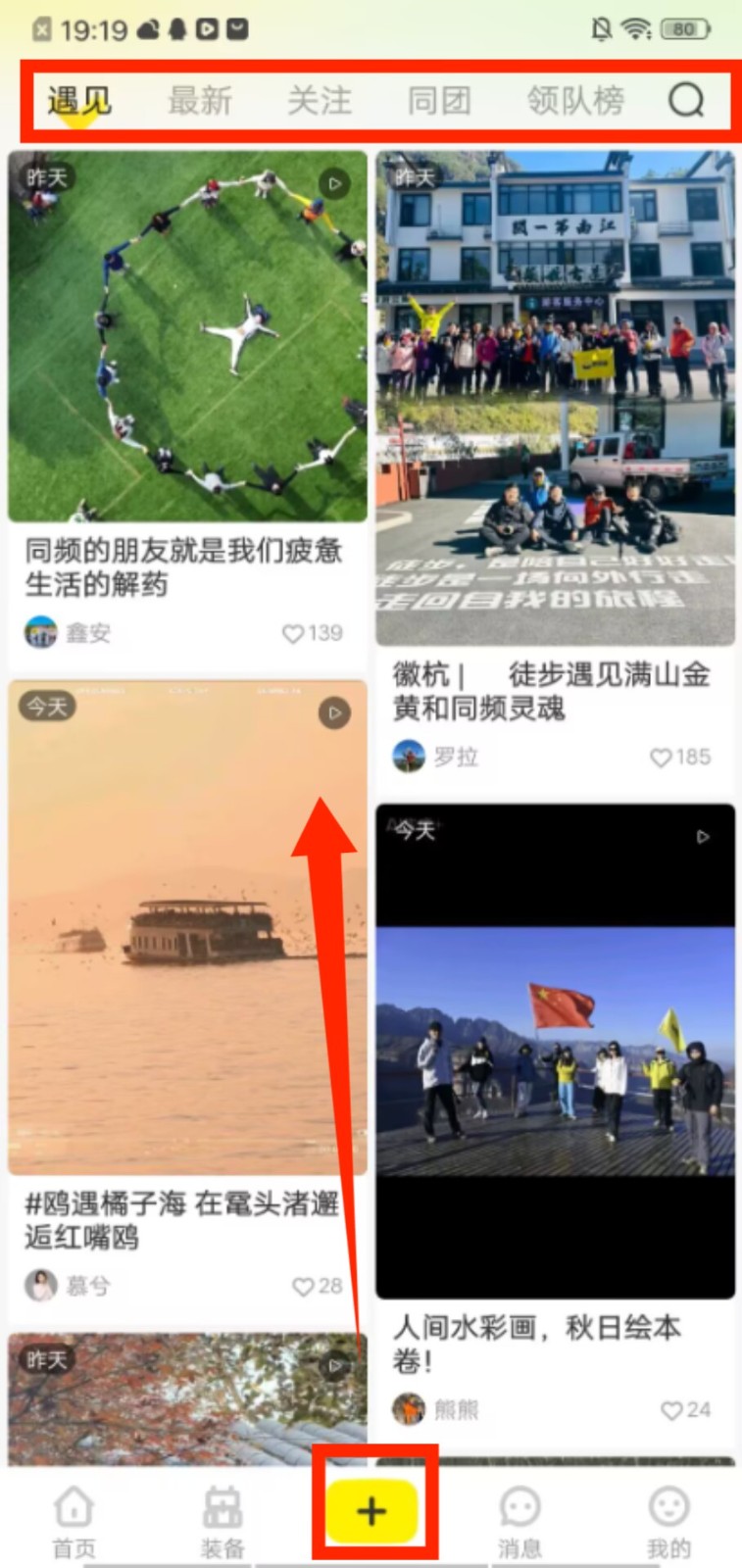Screen dimensions: 742x1568
Task: Go to the 首页 tab
Action: pos(74,1520)
